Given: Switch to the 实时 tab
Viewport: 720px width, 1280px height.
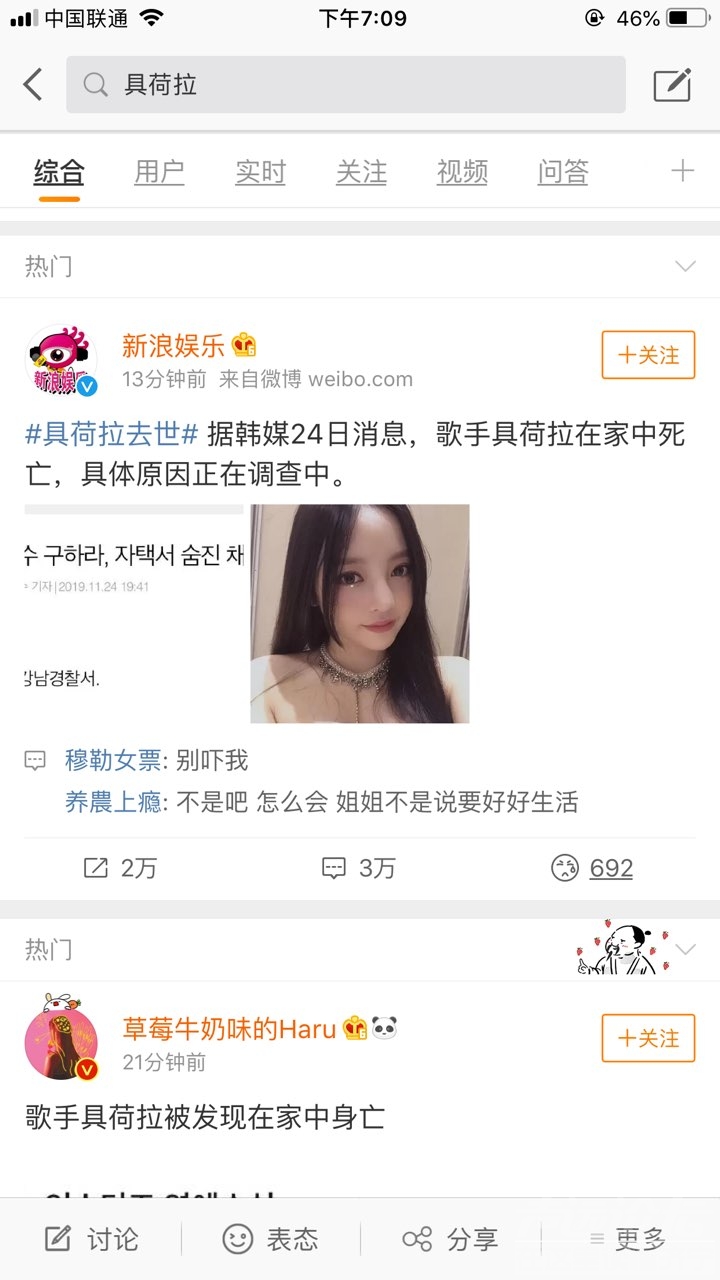Looking at the screenshot, I should point(260,172).
